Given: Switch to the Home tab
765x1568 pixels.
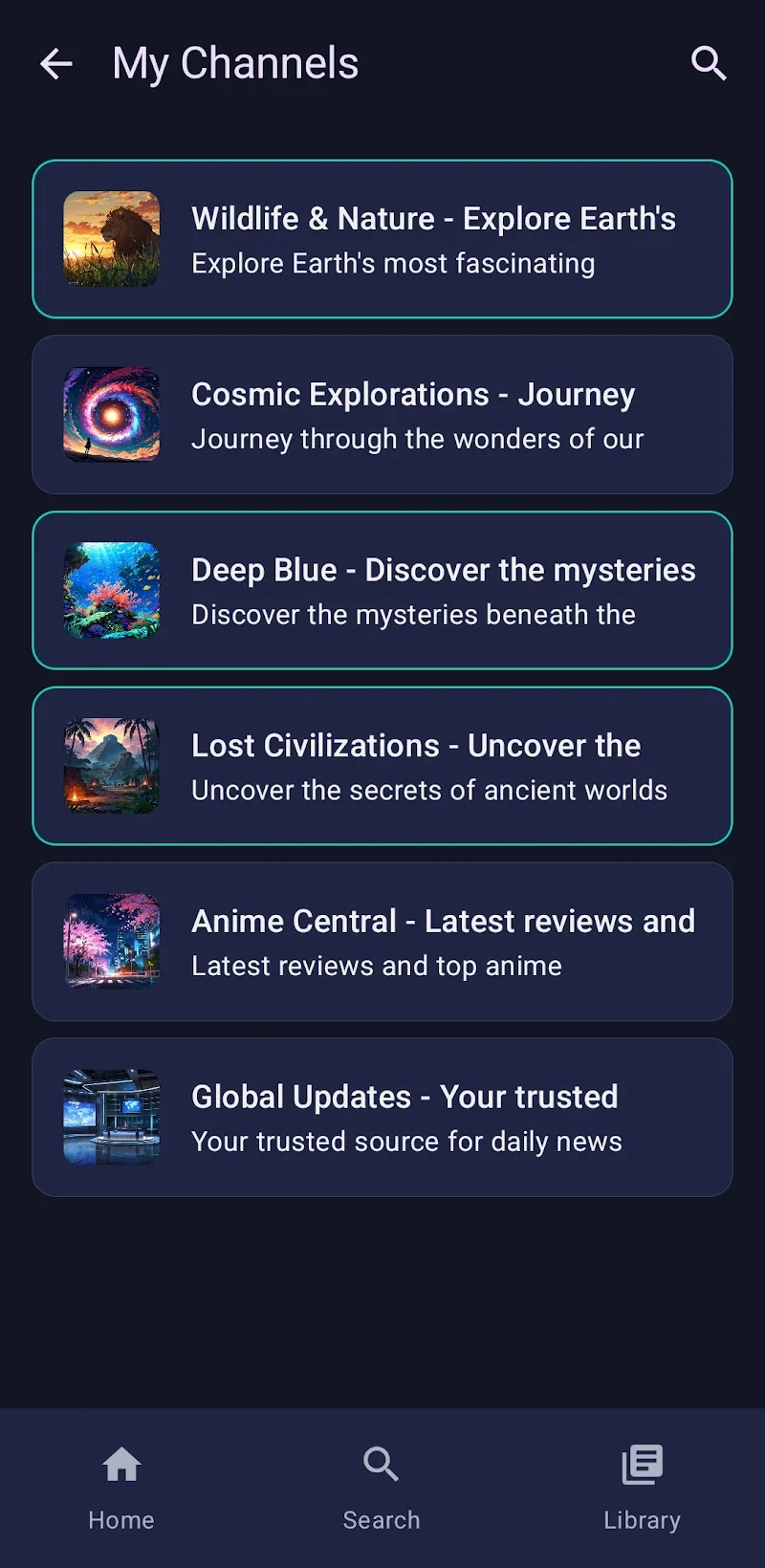Looking at the screenshot, I should 121,1487.
